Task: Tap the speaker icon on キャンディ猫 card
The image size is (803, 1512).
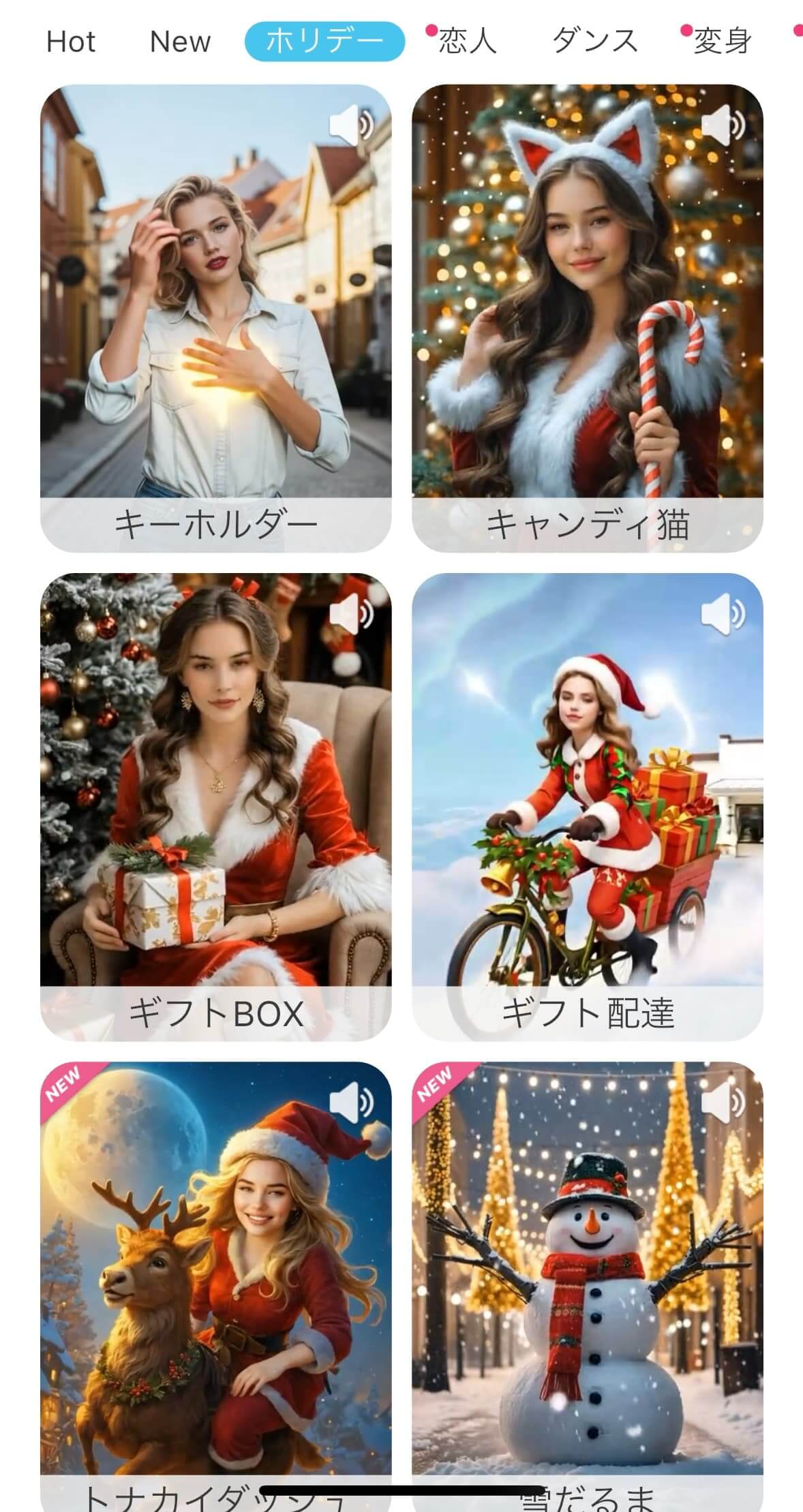Action: click(x=723, y=127)
